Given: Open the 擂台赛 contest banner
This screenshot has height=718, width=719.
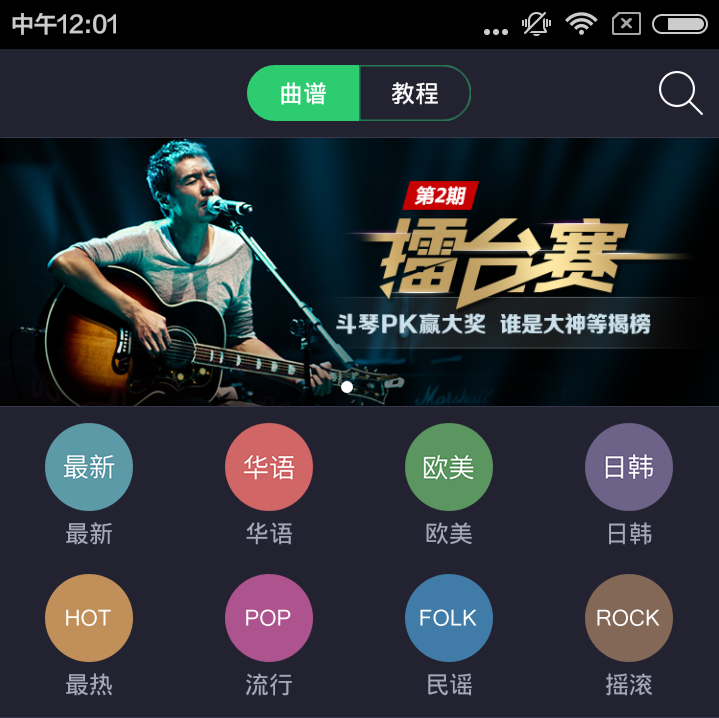Looking at the screenshot, I should [x=359, y=272].
